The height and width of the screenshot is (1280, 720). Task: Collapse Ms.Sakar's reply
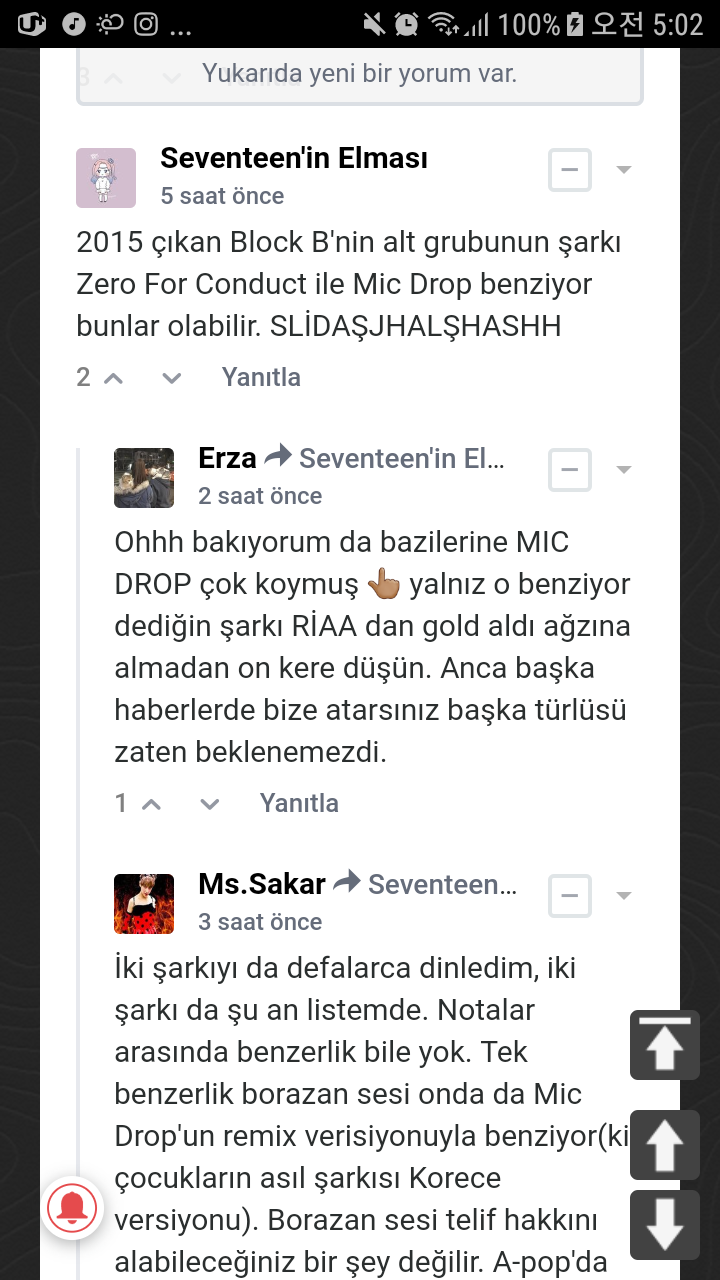(x=570, y=896)
